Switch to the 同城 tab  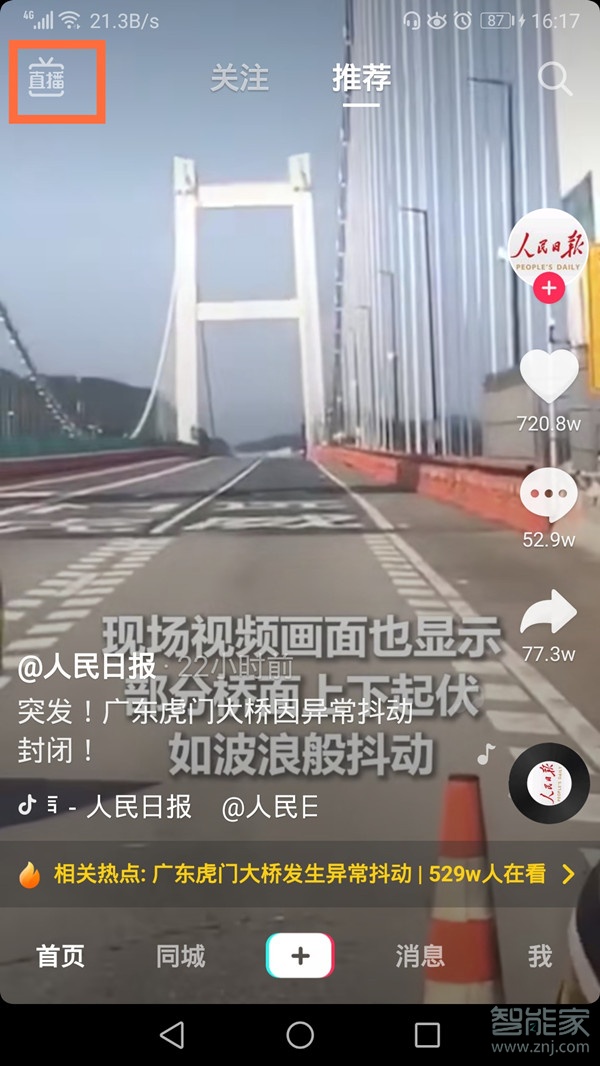pos(181,956)
